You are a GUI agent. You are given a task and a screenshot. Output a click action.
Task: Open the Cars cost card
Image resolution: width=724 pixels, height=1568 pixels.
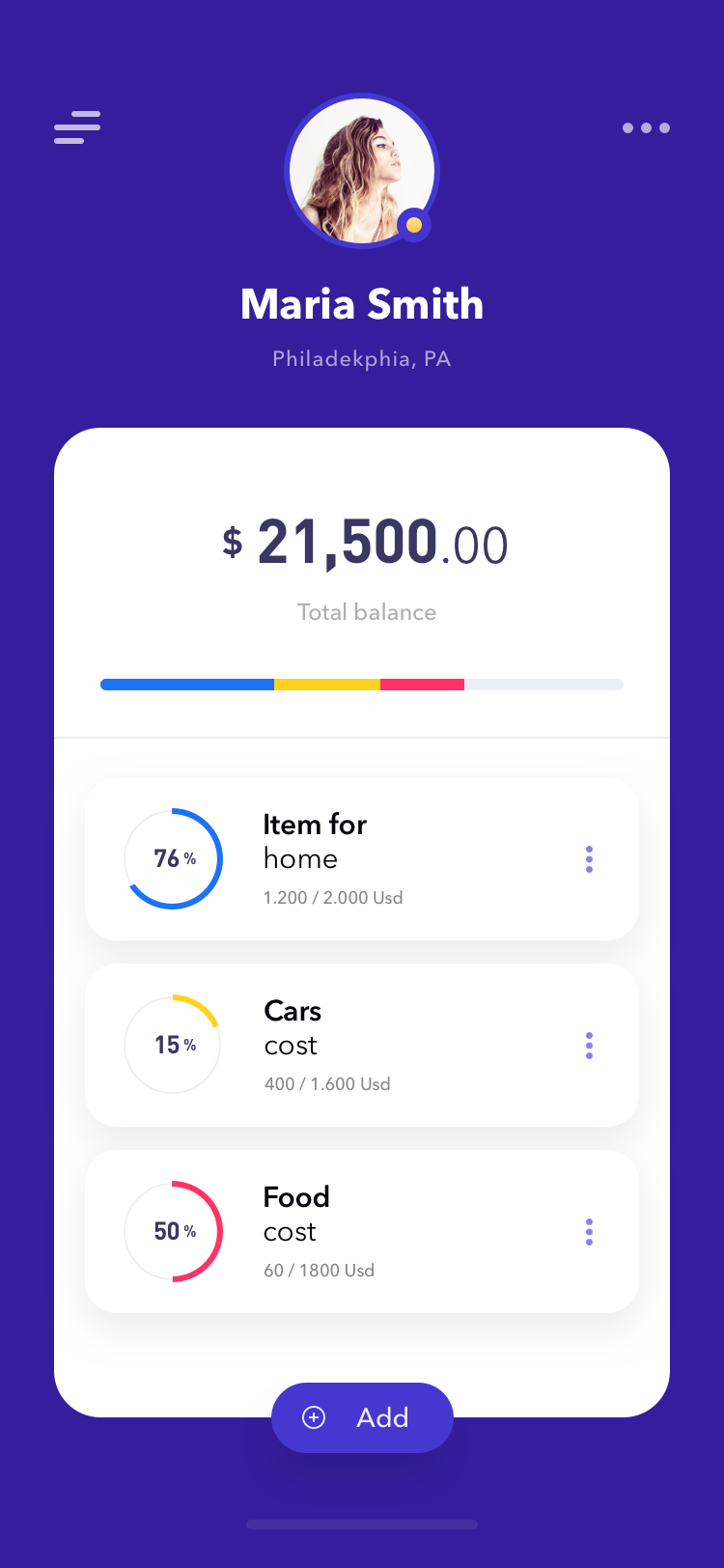tap(362, 1045)
